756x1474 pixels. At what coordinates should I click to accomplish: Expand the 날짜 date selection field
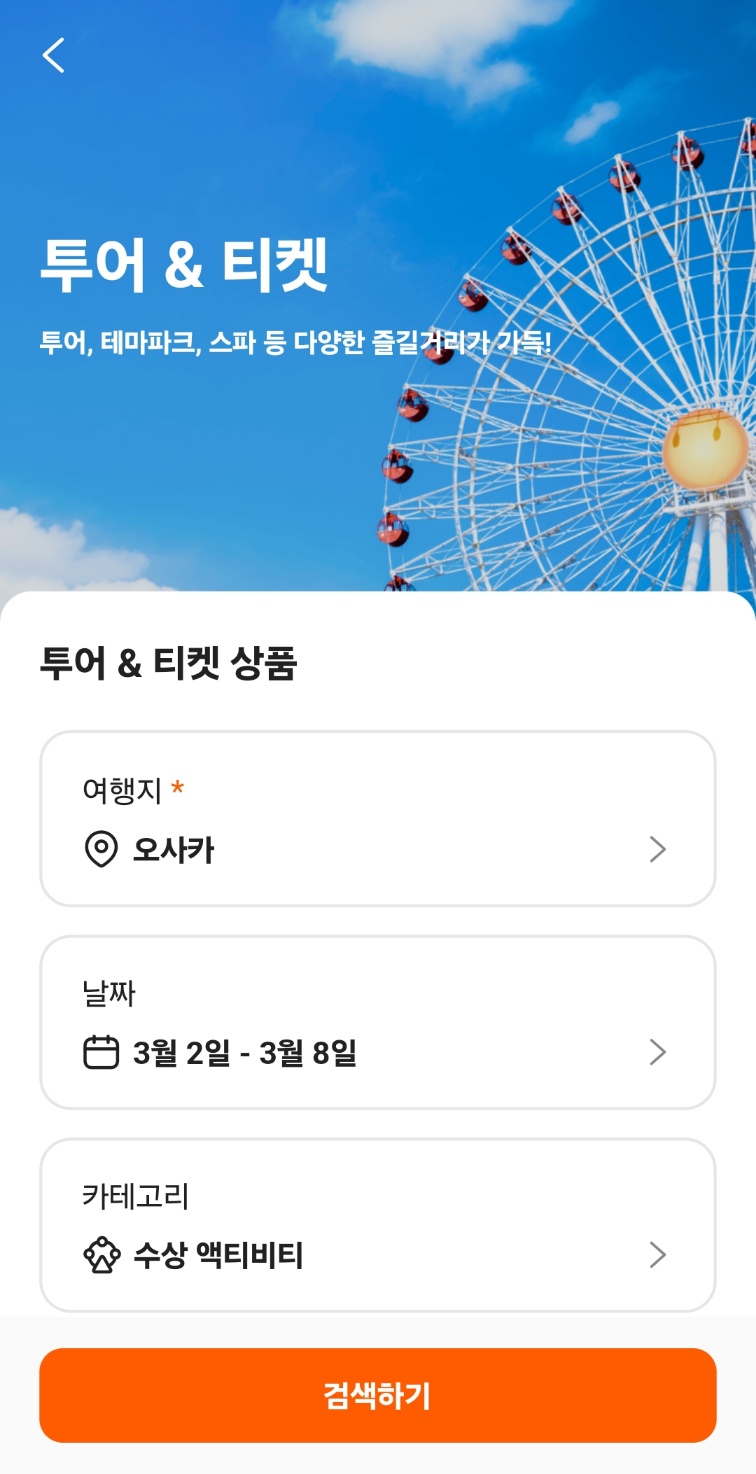pos(378,1021)
